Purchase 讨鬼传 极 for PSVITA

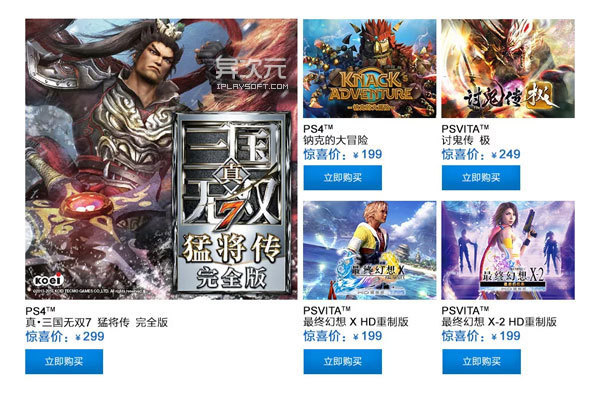(481, 178)
